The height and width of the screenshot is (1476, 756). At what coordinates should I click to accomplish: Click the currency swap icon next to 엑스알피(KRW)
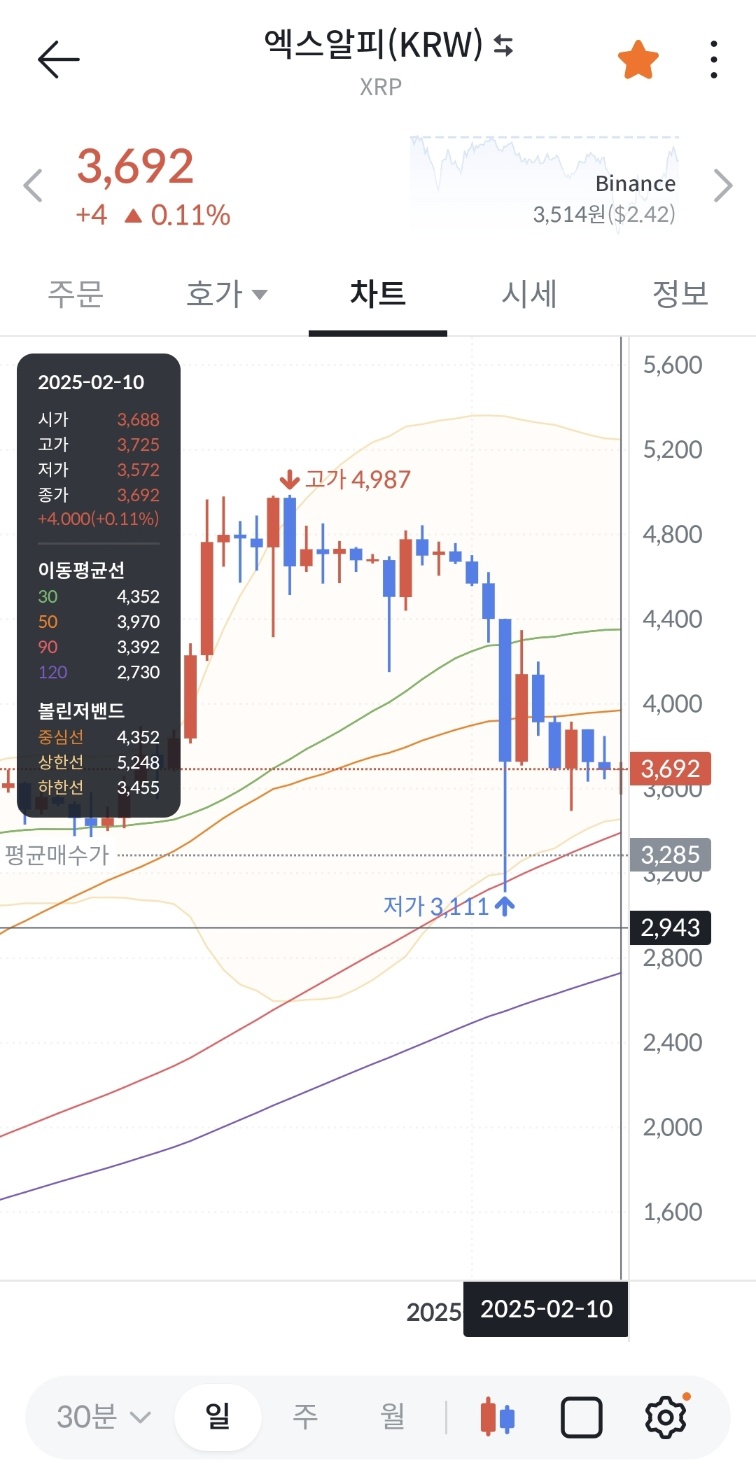click(x=501, y=46)
